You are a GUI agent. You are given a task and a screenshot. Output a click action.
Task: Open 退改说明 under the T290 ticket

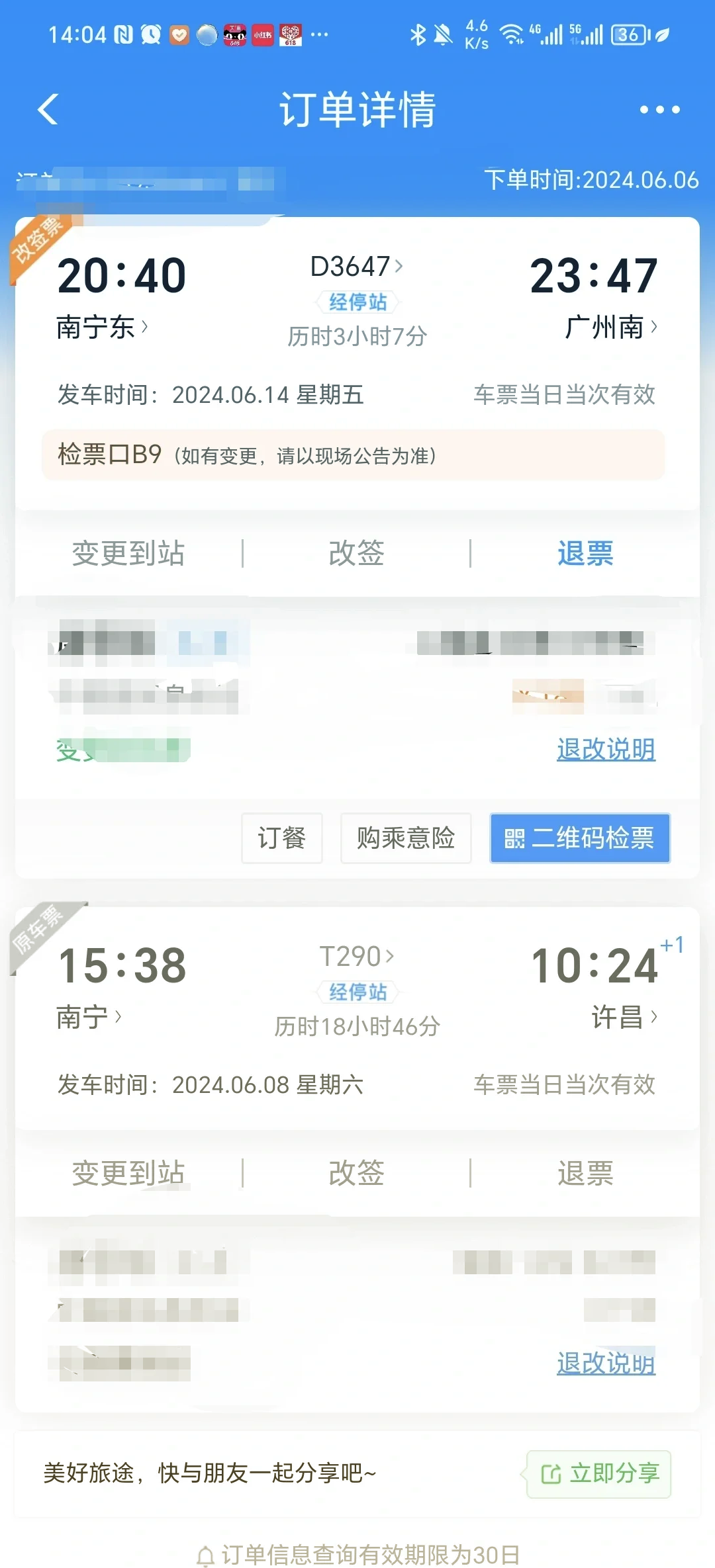tap(606, 1363)
